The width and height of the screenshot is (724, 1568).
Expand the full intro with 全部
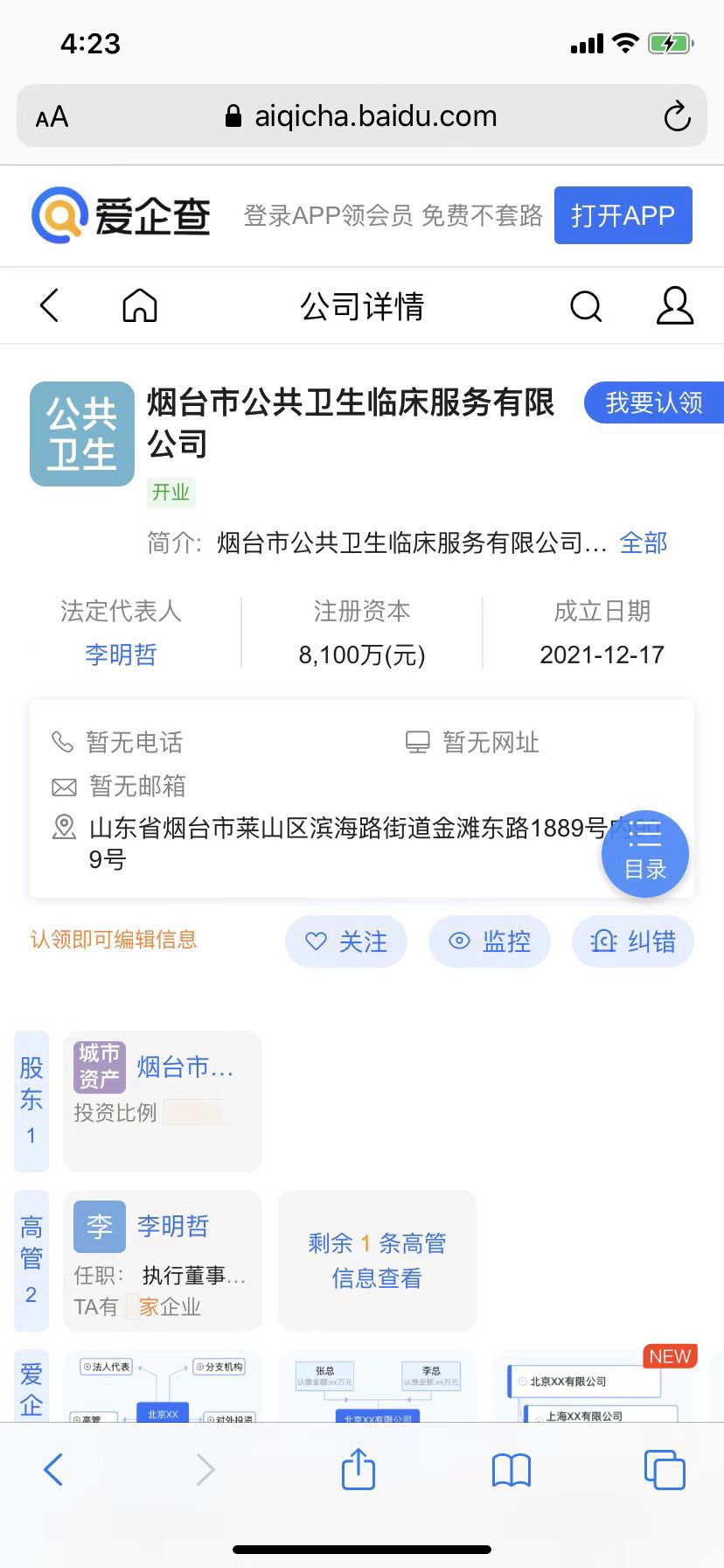tap(644, 543)
